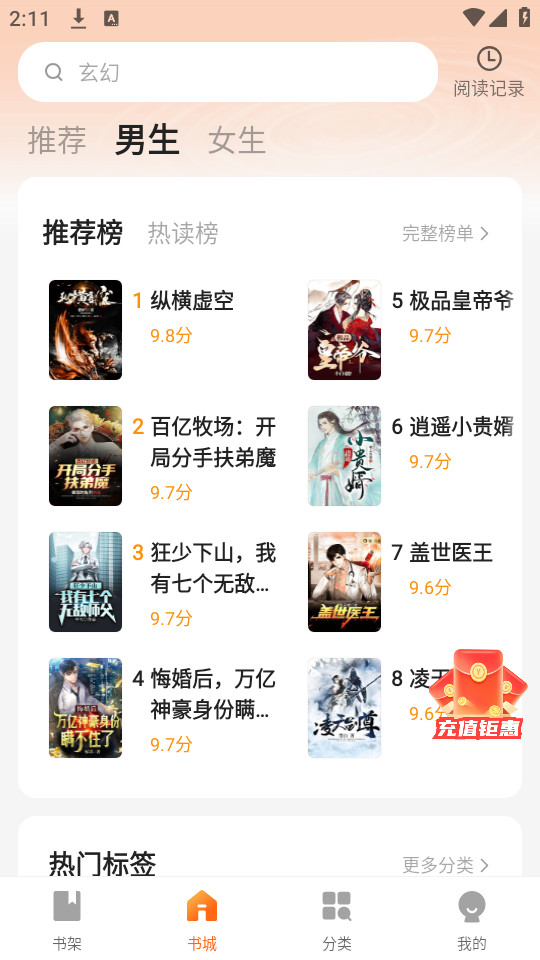Switch to the 推荐 tab
The image size is (540, 960).
[x=57, y=140]
